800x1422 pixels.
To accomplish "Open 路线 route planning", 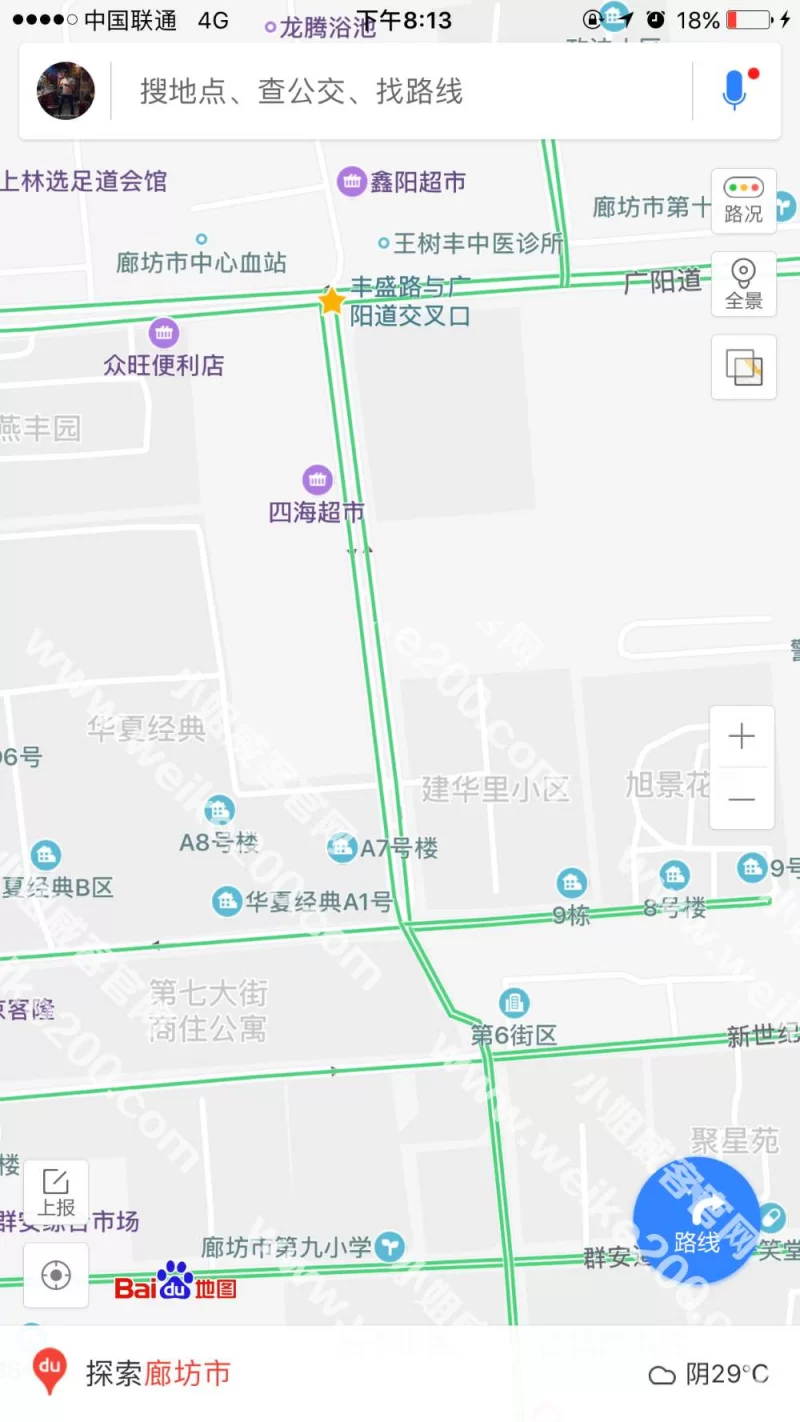I will tap(697, 1221).
